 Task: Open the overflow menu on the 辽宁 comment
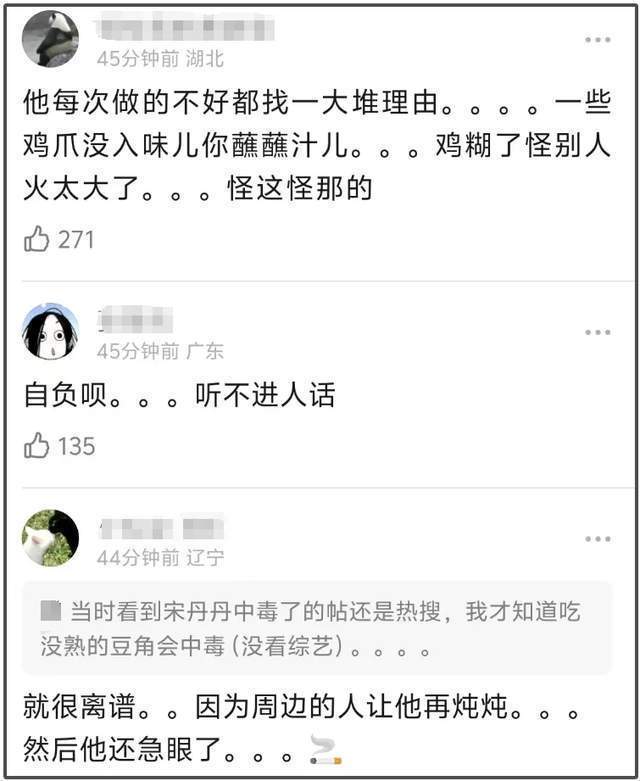597,539
